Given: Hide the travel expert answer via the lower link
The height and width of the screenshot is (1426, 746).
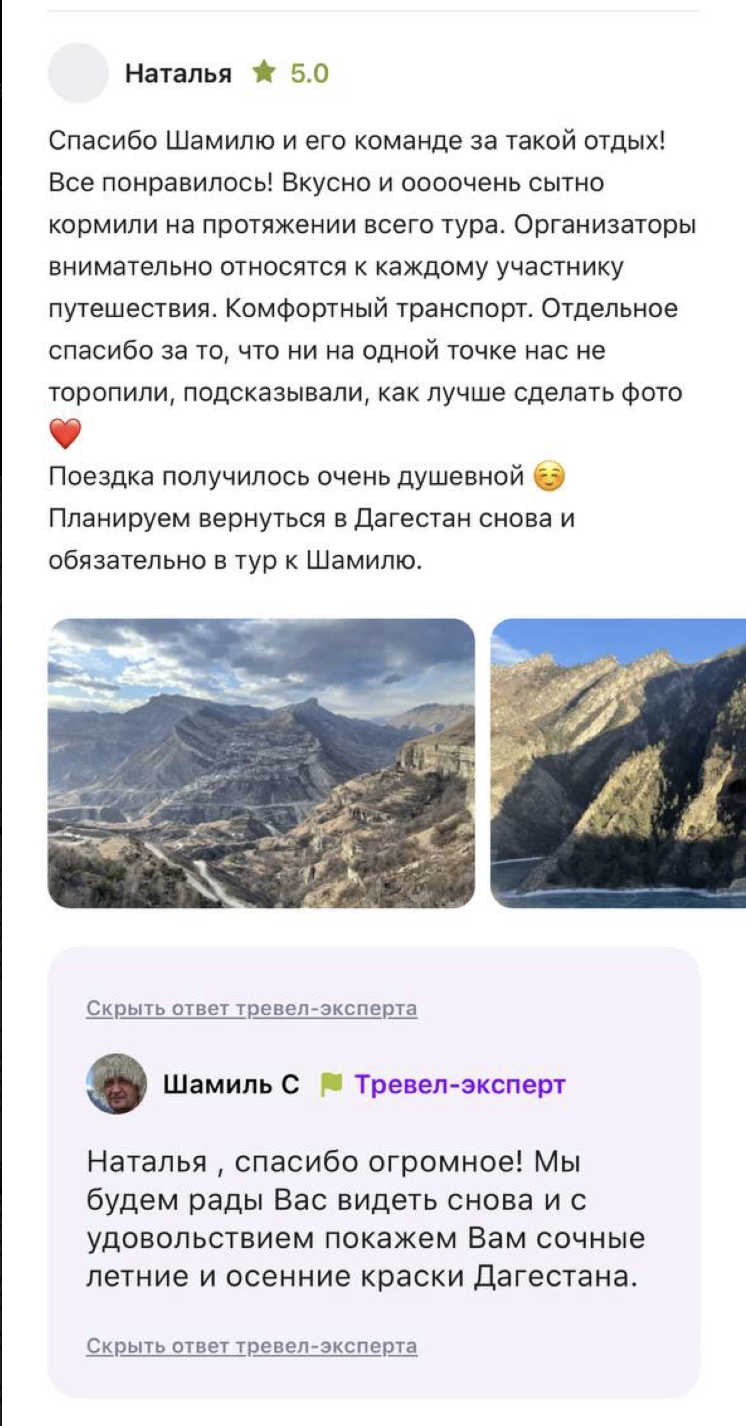Looking at the screenshot, I should pyautogui.click(x=251, y=1346).
